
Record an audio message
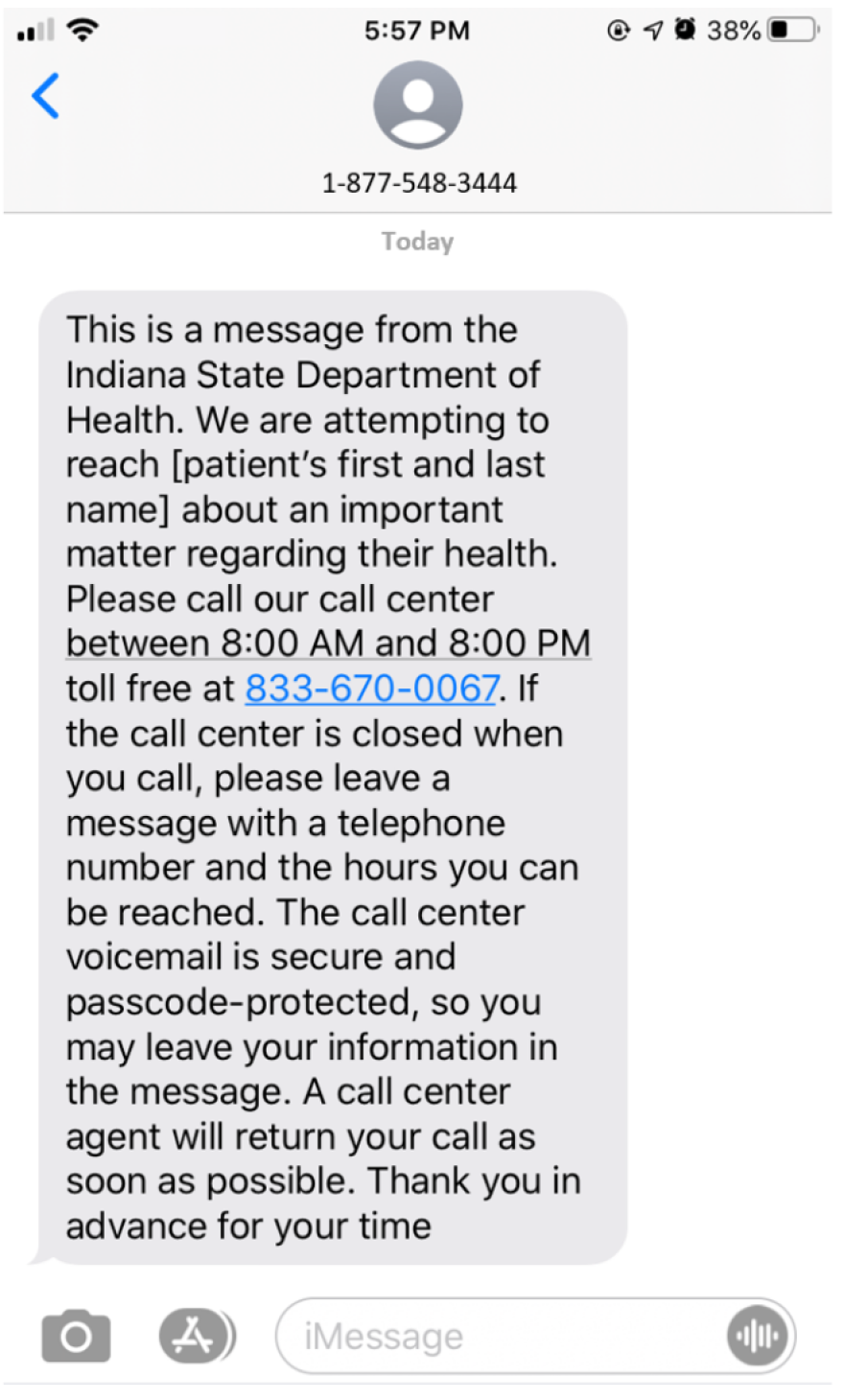click(758, 1336)
